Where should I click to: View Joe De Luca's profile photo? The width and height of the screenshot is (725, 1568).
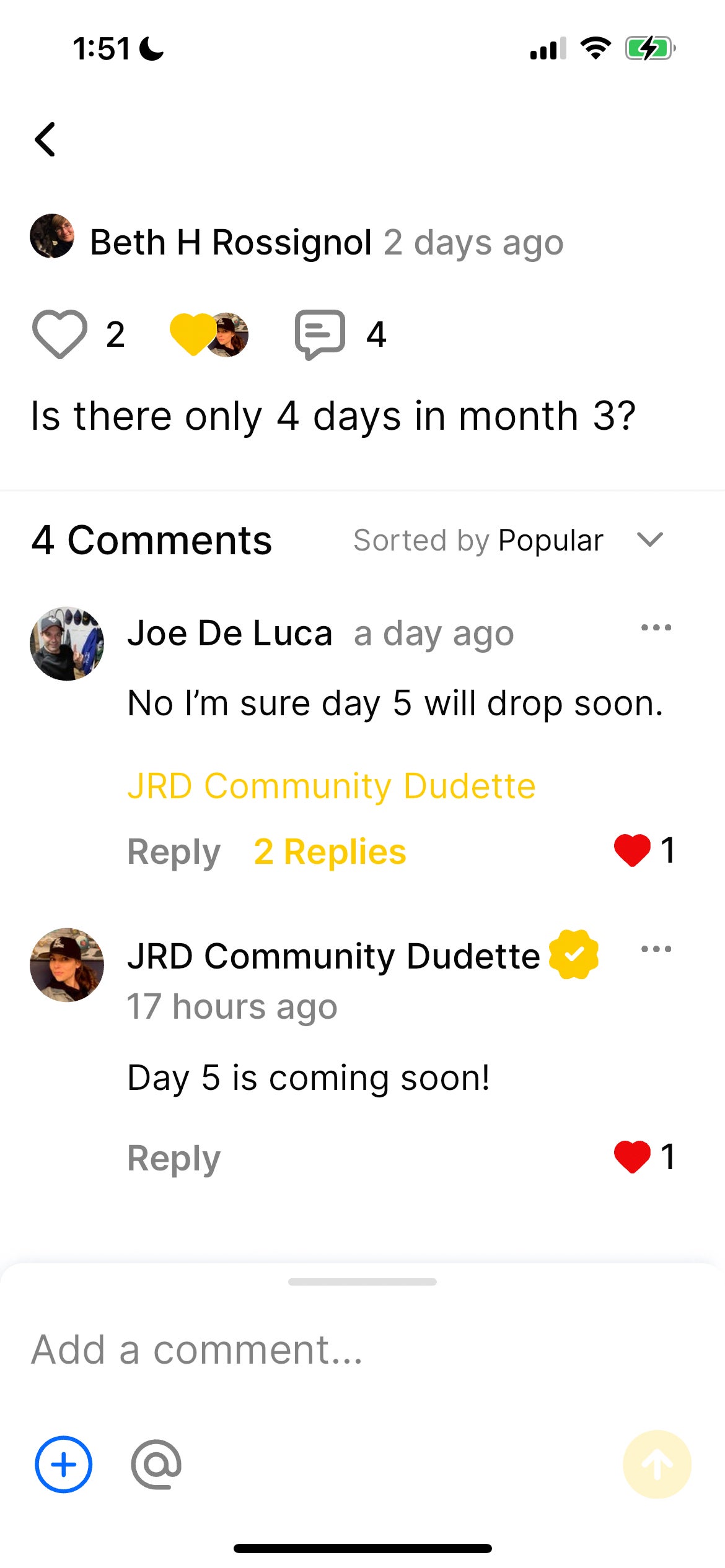point(67,643)
